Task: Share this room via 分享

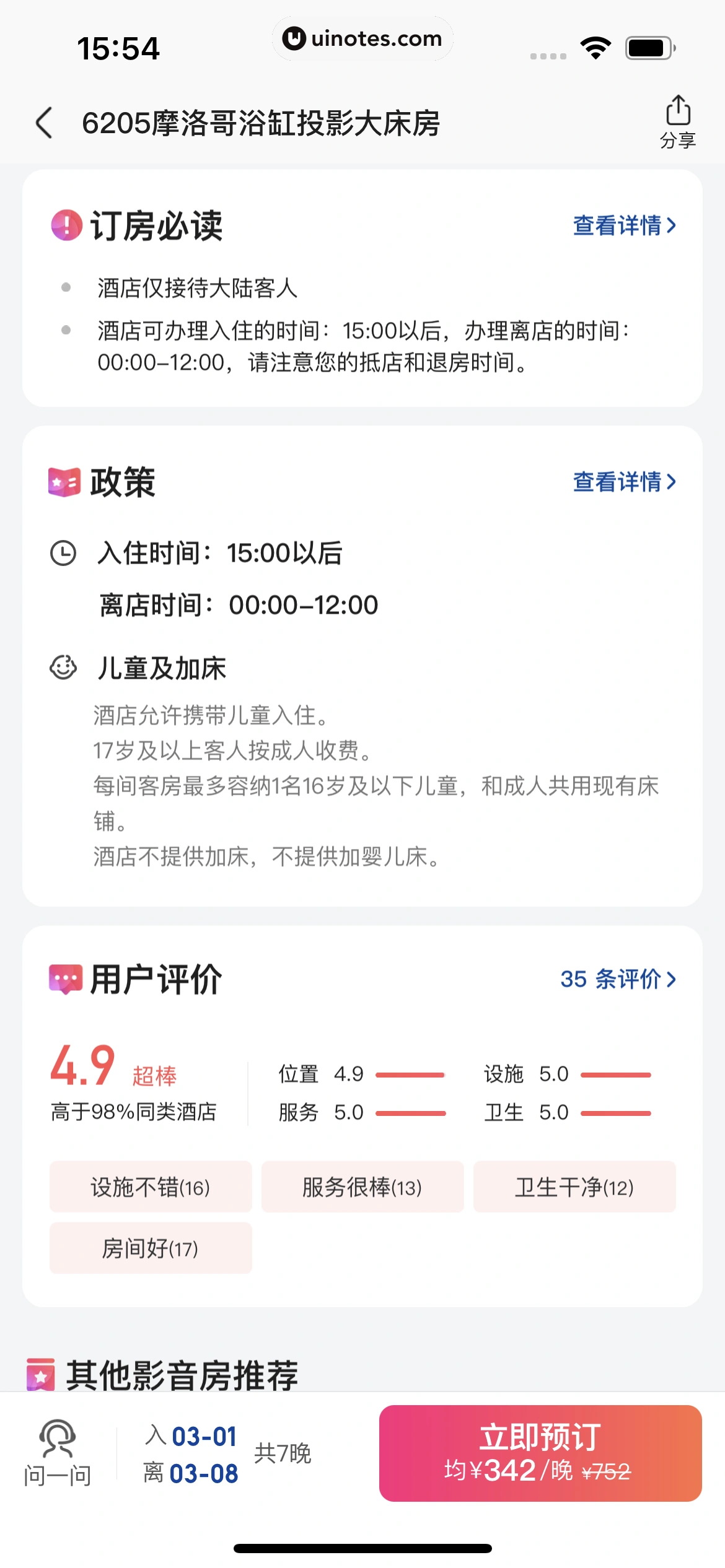Action: click(677, 122)
